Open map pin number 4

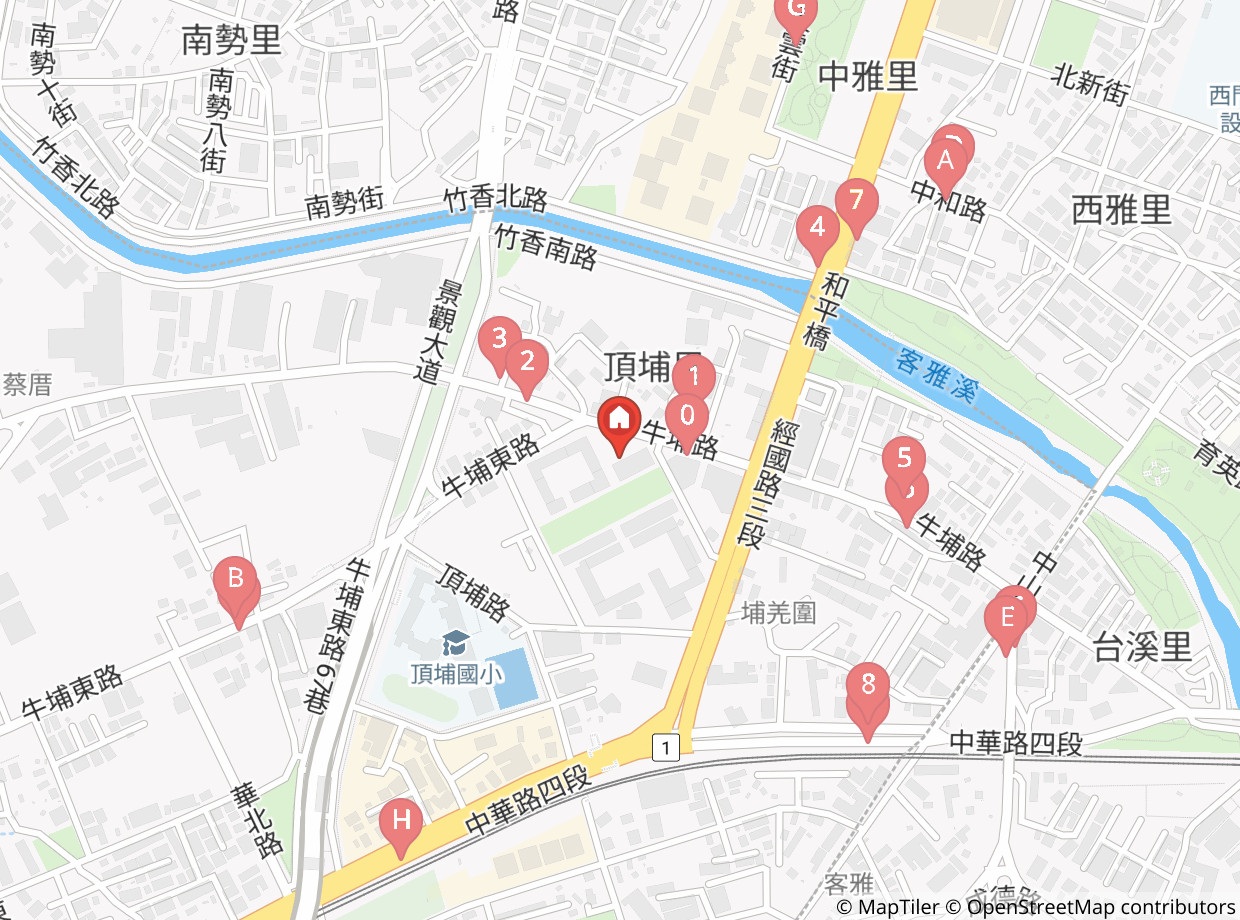[x=817, y=228]
